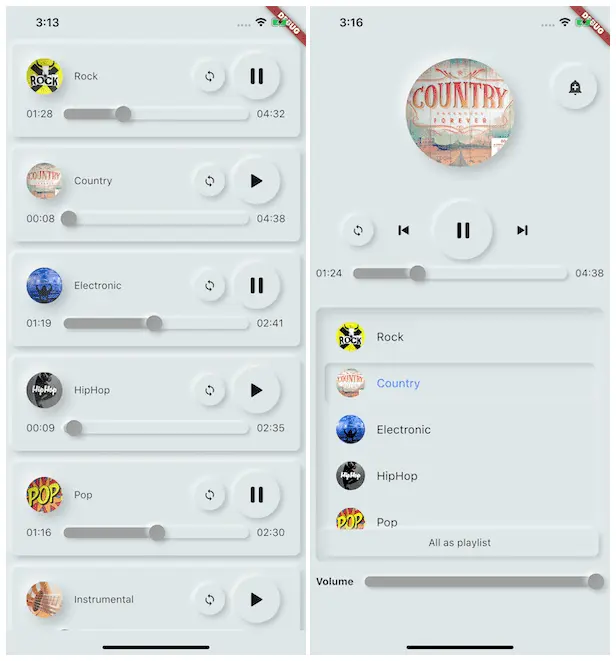Select Electronic in the playlist
The image size is (616, 661).
tap(403, 429)
